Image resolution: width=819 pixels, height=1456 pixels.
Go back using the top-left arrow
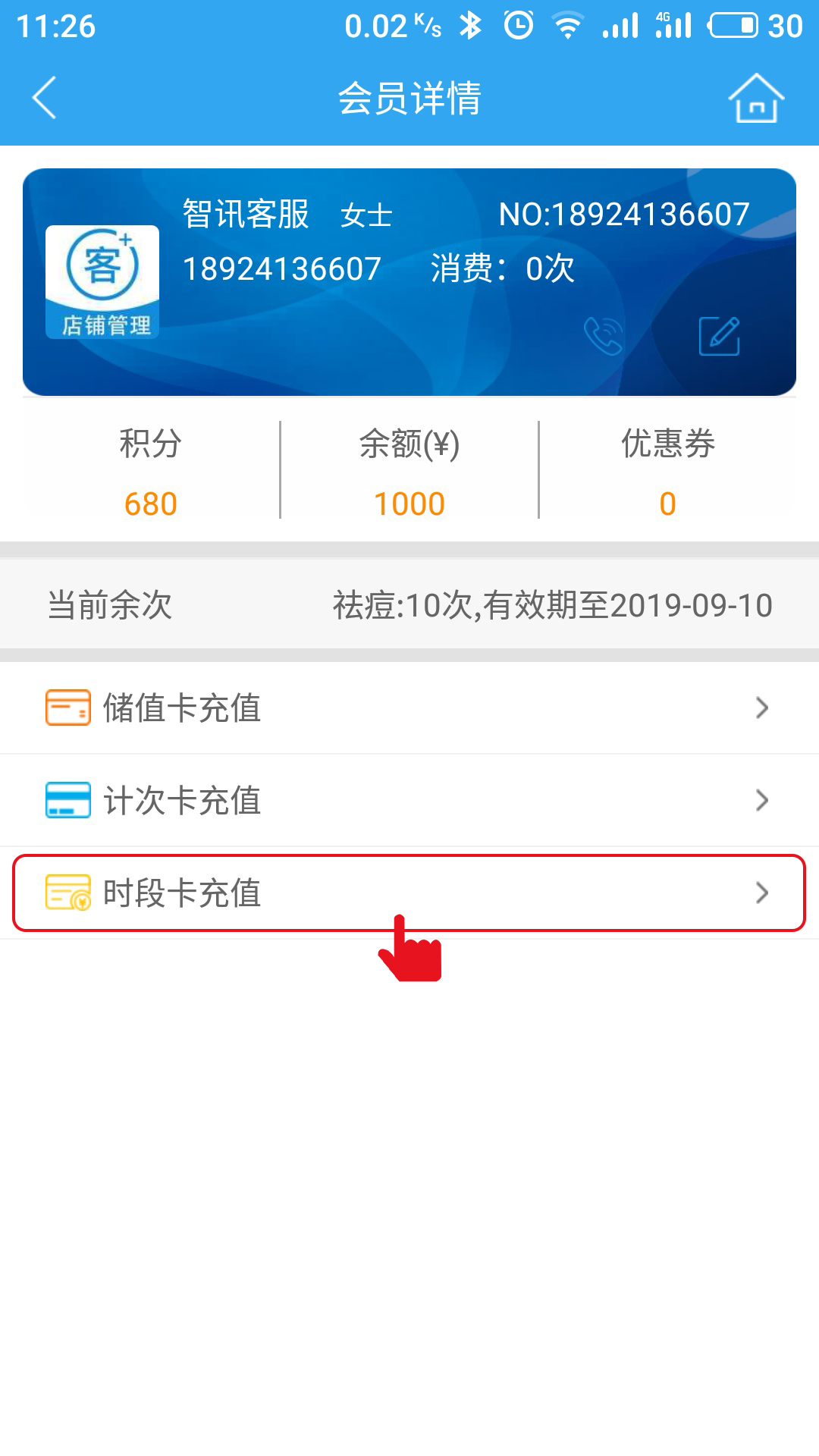click(44, 98)
